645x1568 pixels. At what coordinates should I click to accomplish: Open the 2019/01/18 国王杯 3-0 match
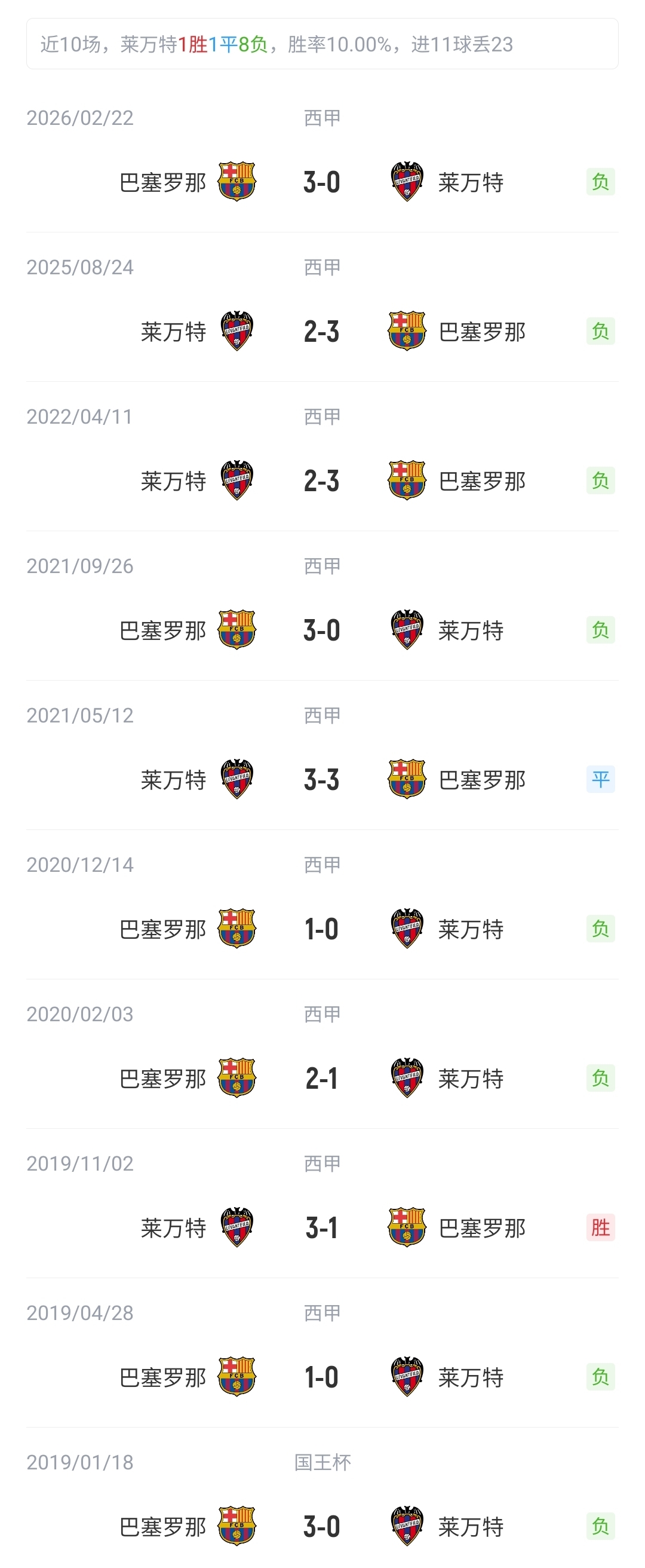[x=322, y=1498]
